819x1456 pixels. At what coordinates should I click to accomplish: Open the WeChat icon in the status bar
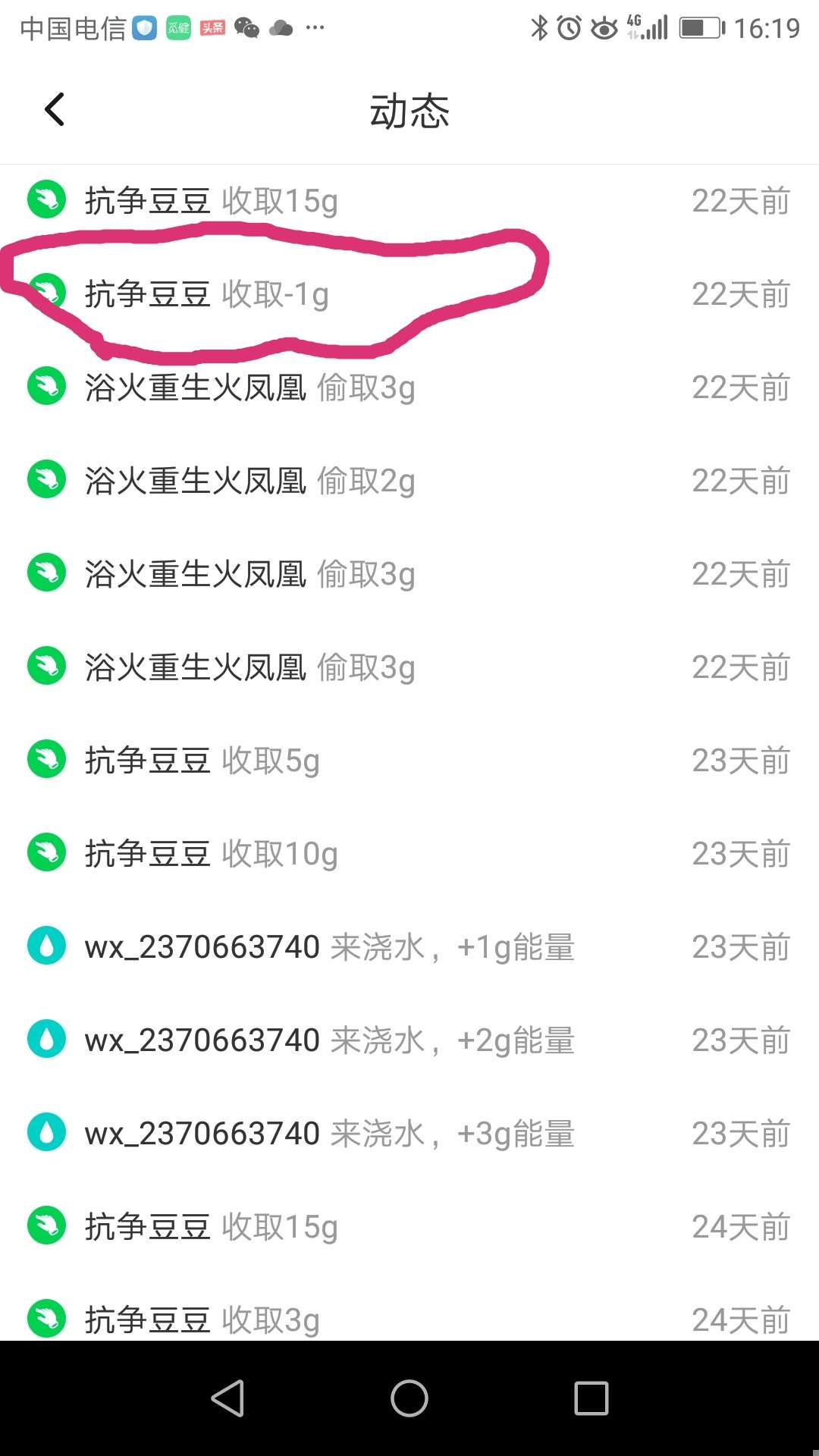click(x=246, y=27)
